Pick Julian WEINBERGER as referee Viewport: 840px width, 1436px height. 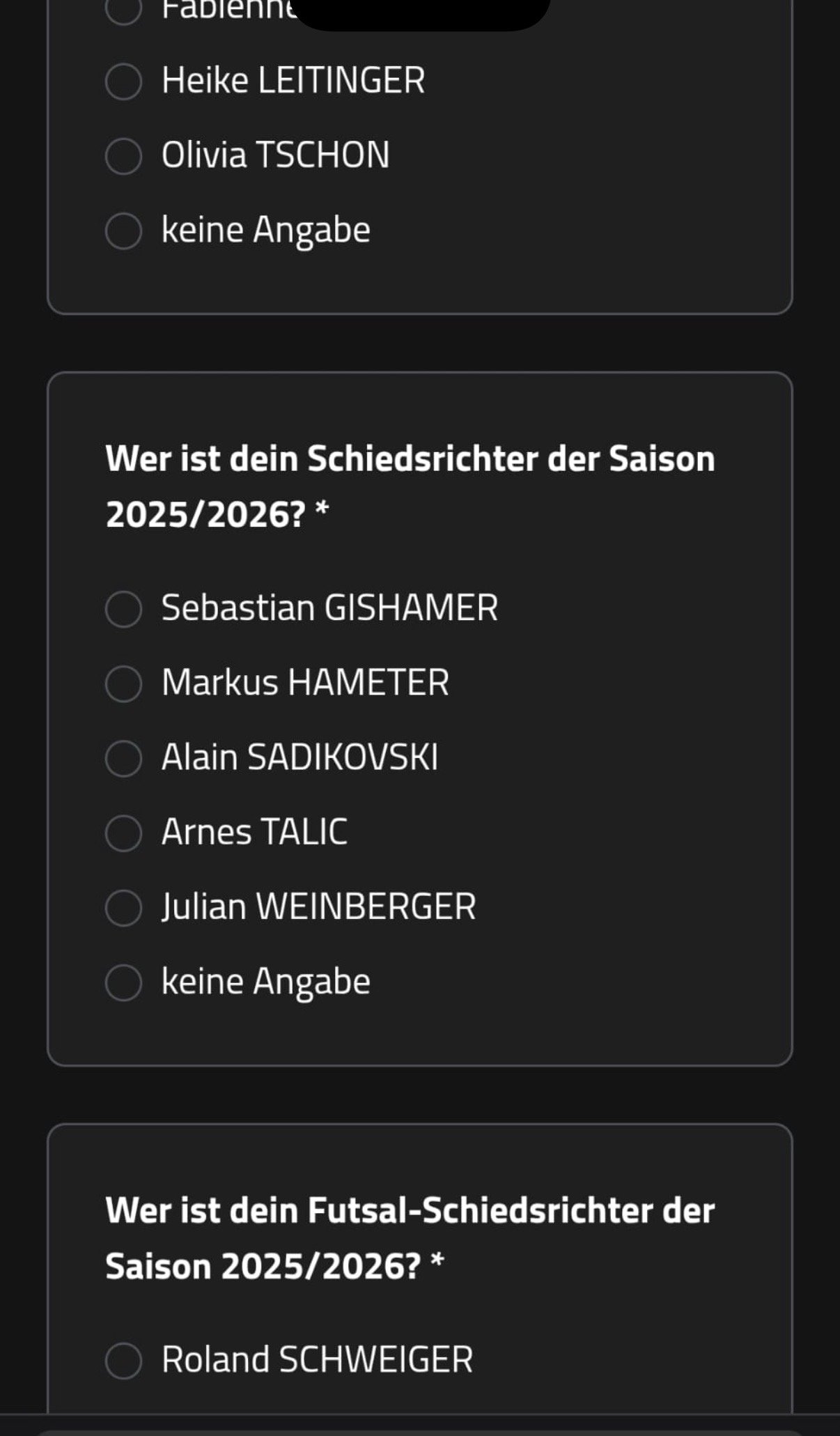tap(123, 907)
